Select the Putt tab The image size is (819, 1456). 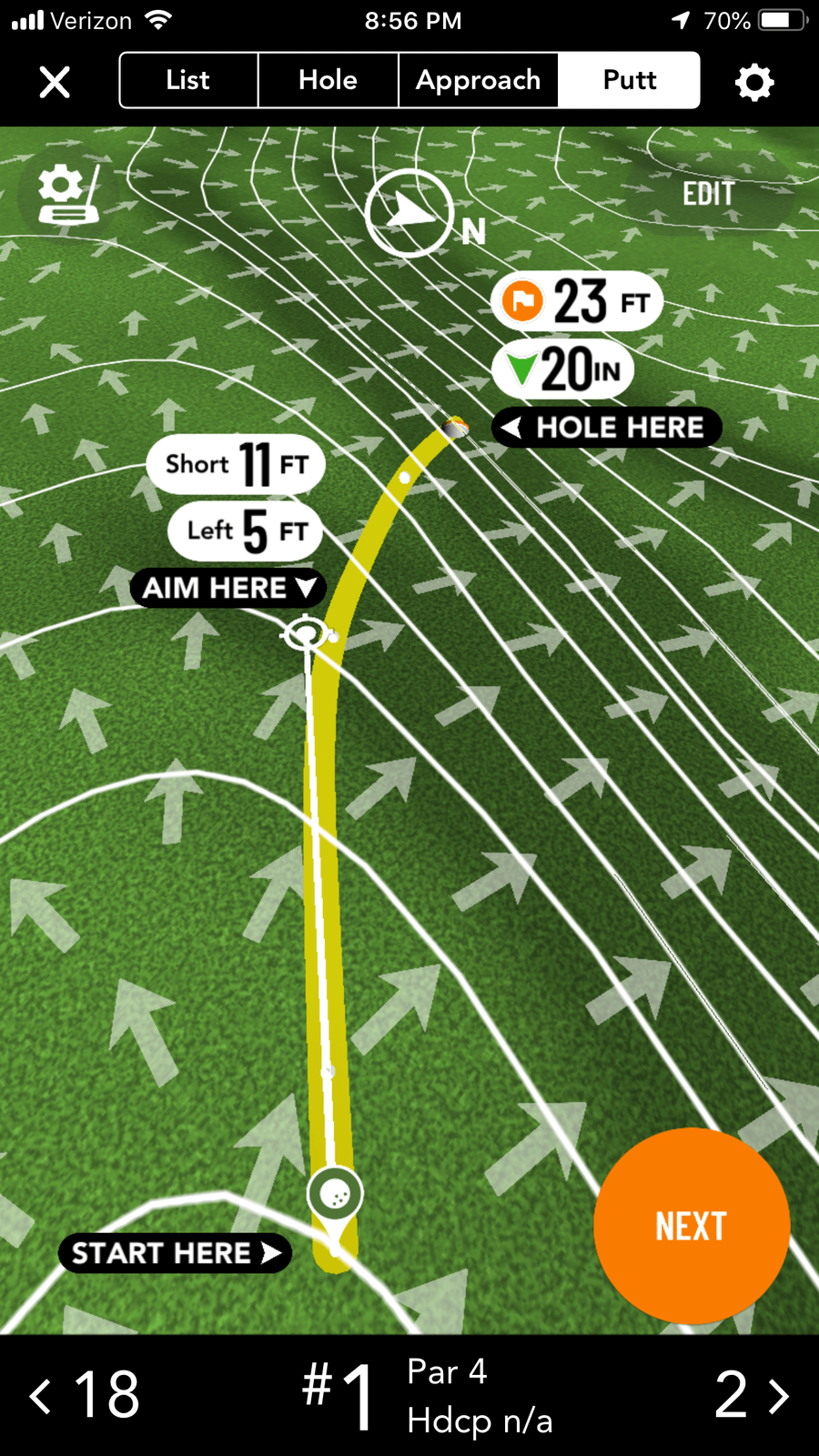[629, 80]
